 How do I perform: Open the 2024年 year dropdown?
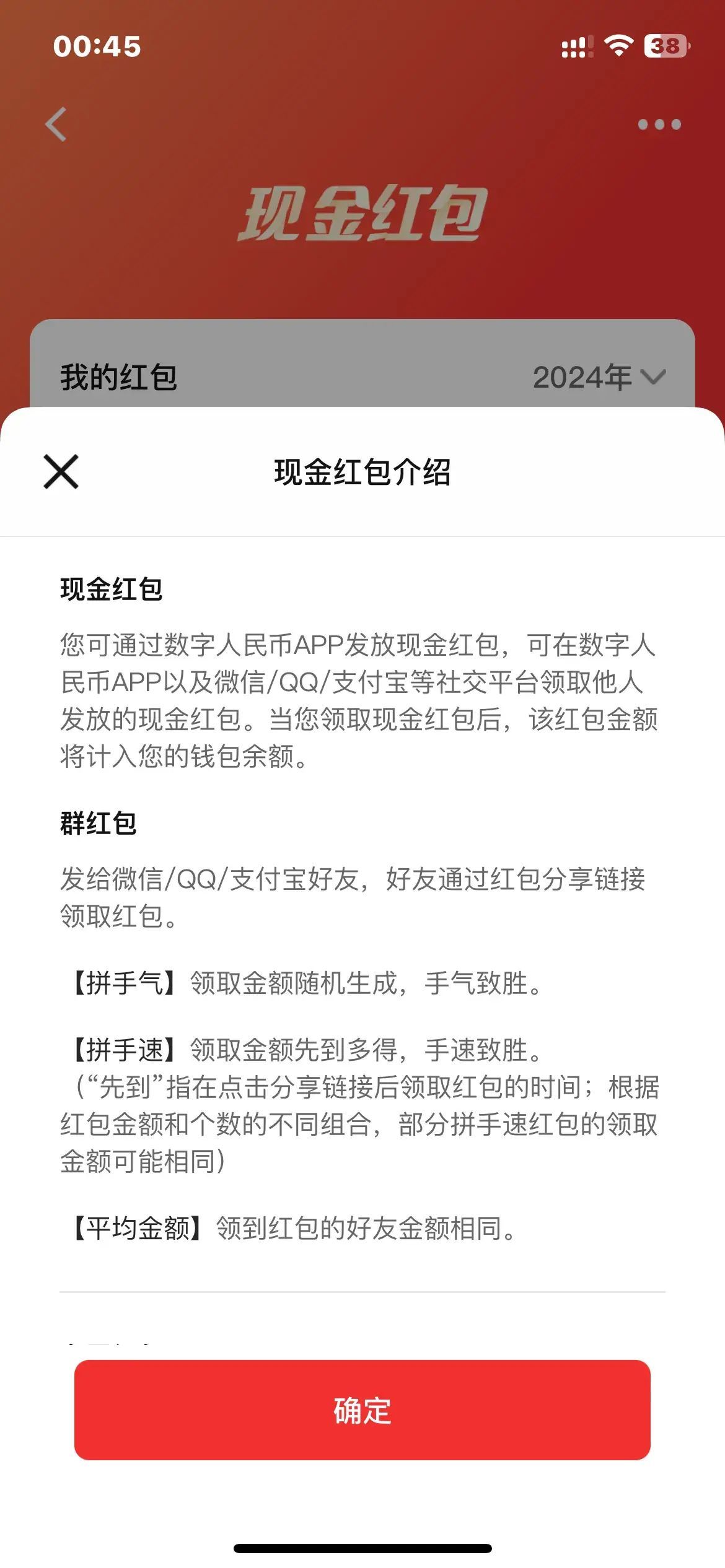pos(595,378)
